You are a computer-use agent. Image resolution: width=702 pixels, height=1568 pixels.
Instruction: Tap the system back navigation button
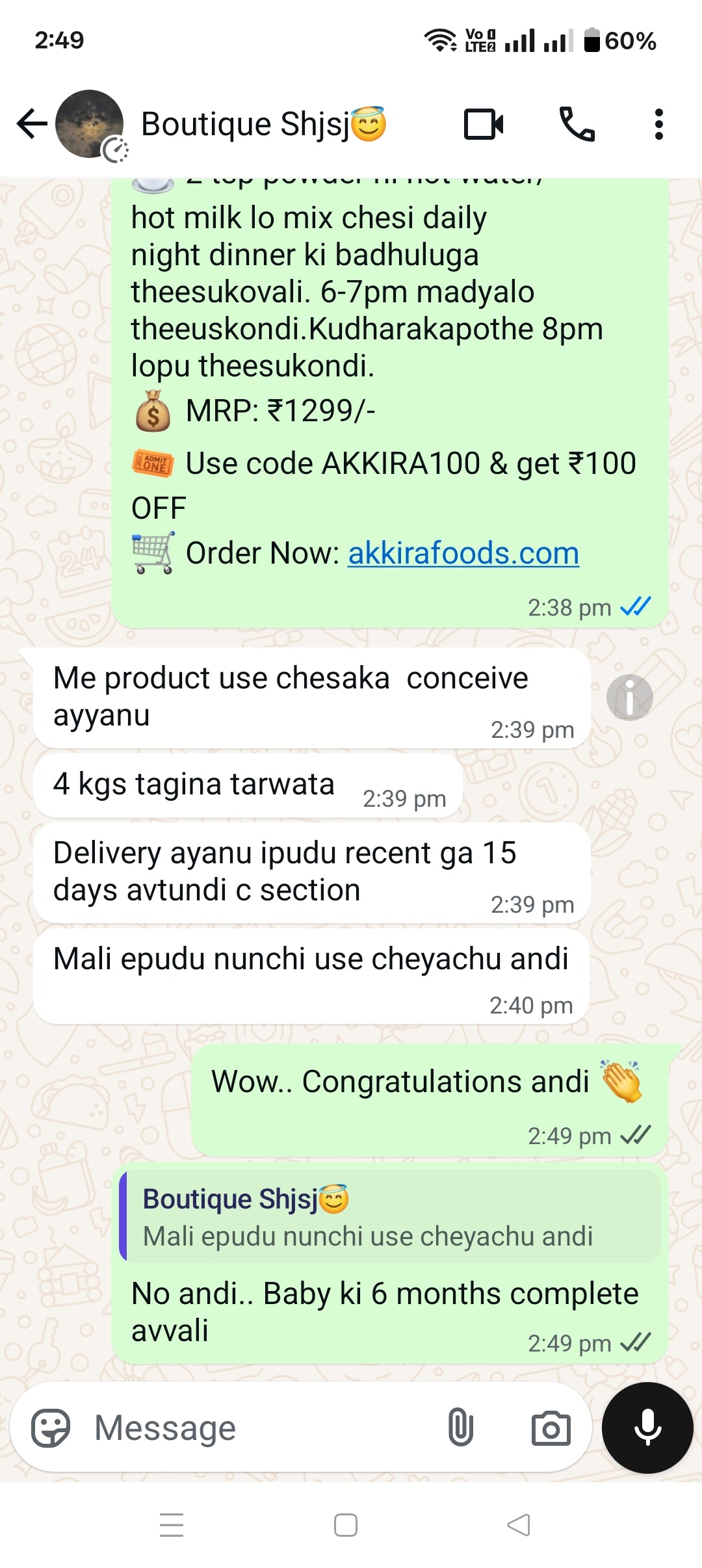pyautogui.click(x=519, y=1525)
